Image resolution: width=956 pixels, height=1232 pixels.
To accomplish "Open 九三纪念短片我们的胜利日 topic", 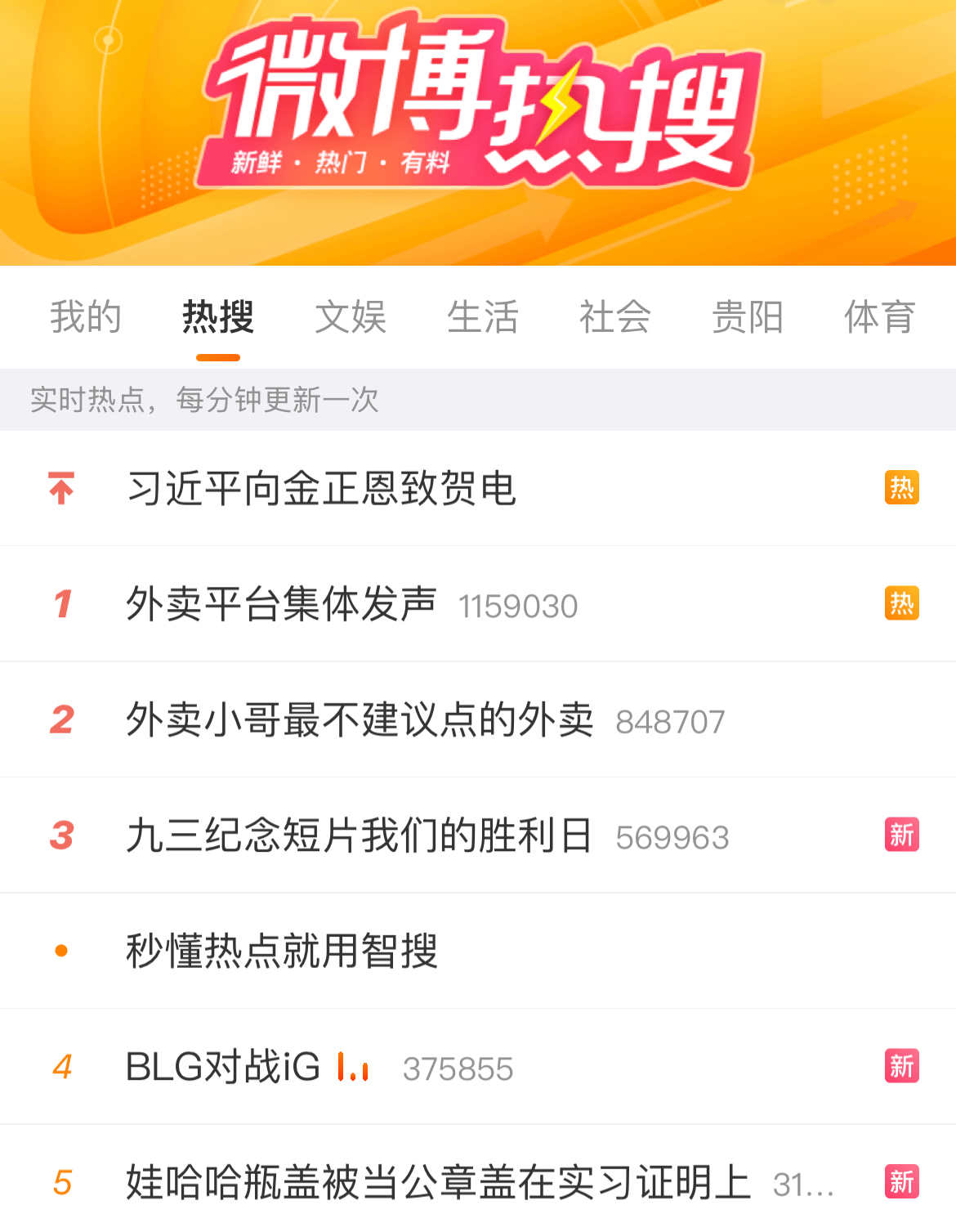I will tap(360, 836).
